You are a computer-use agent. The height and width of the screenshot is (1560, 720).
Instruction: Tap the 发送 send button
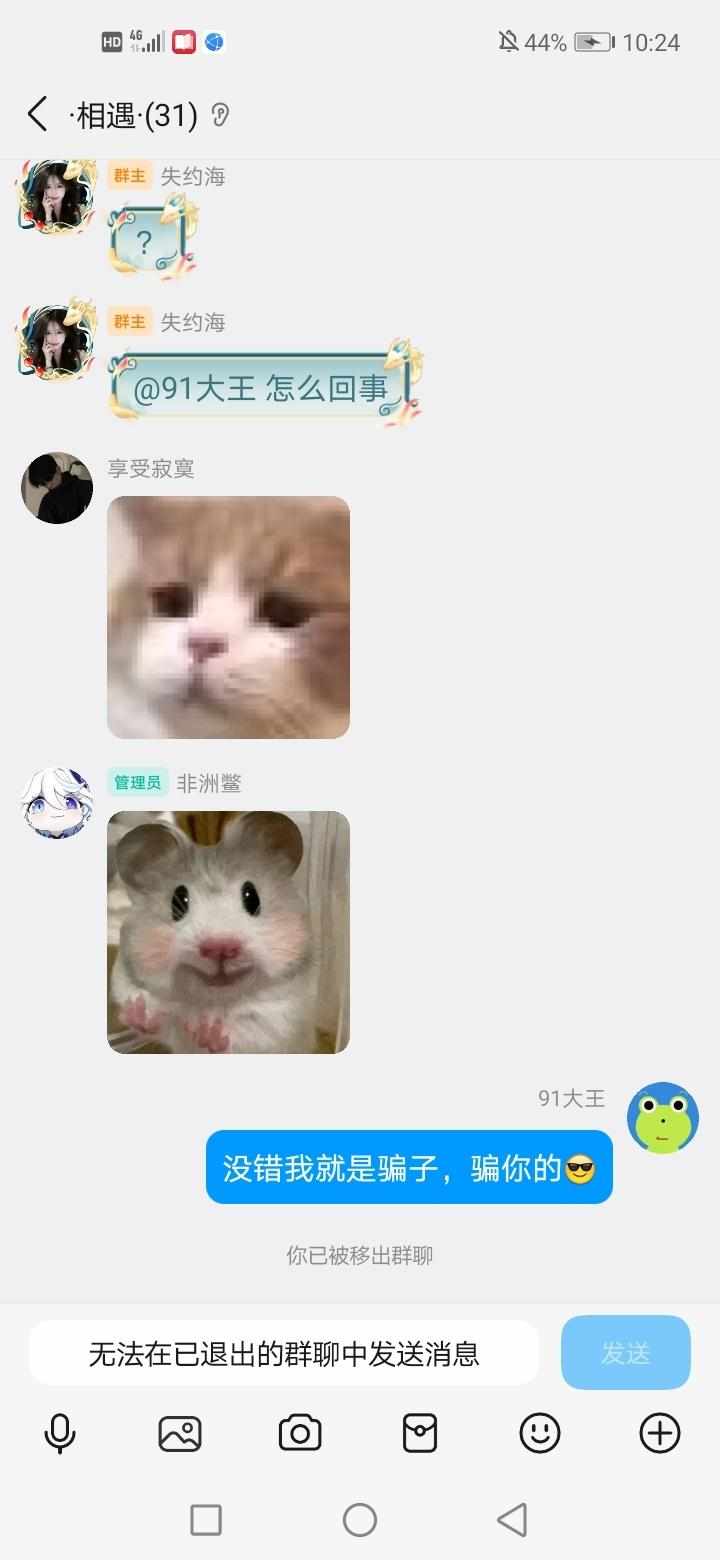tap(625, 1353)
